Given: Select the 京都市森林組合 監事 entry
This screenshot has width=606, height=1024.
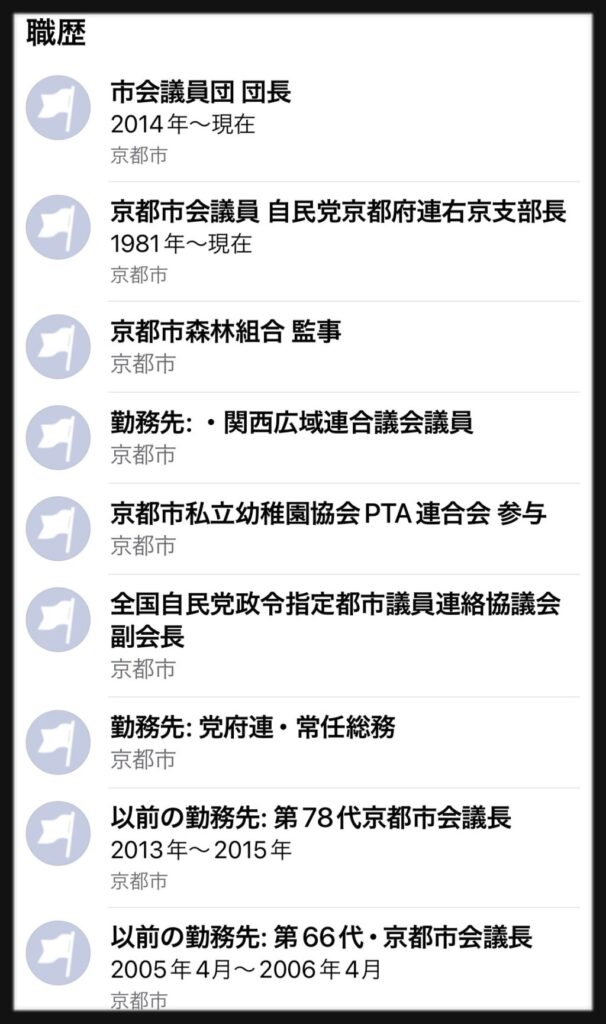Looking at the screenshot, I should point(302,347).
